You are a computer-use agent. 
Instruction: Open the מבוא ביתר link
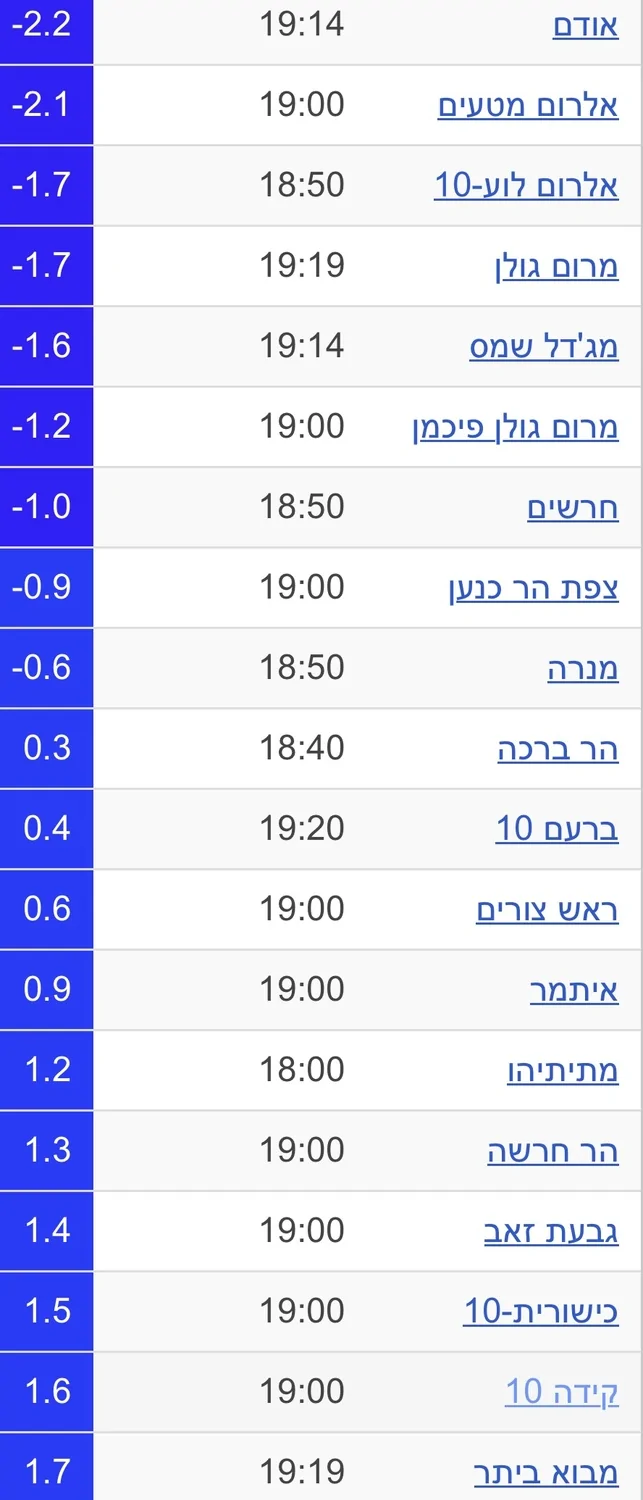pyautogui.click(x=546, y=1472)
